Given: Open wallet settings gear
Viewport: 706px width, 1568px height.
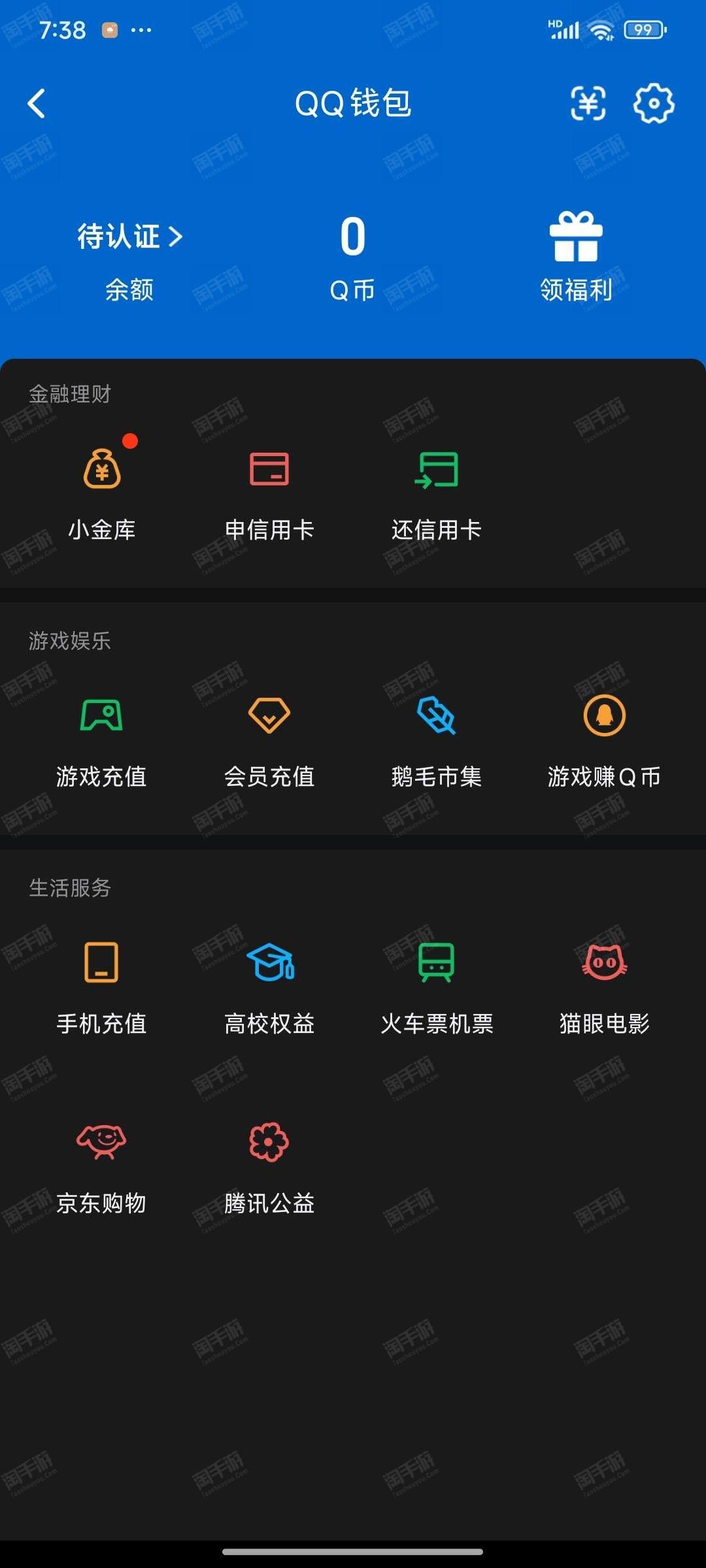Looking at the screenshot, I should tap(654, 103).
